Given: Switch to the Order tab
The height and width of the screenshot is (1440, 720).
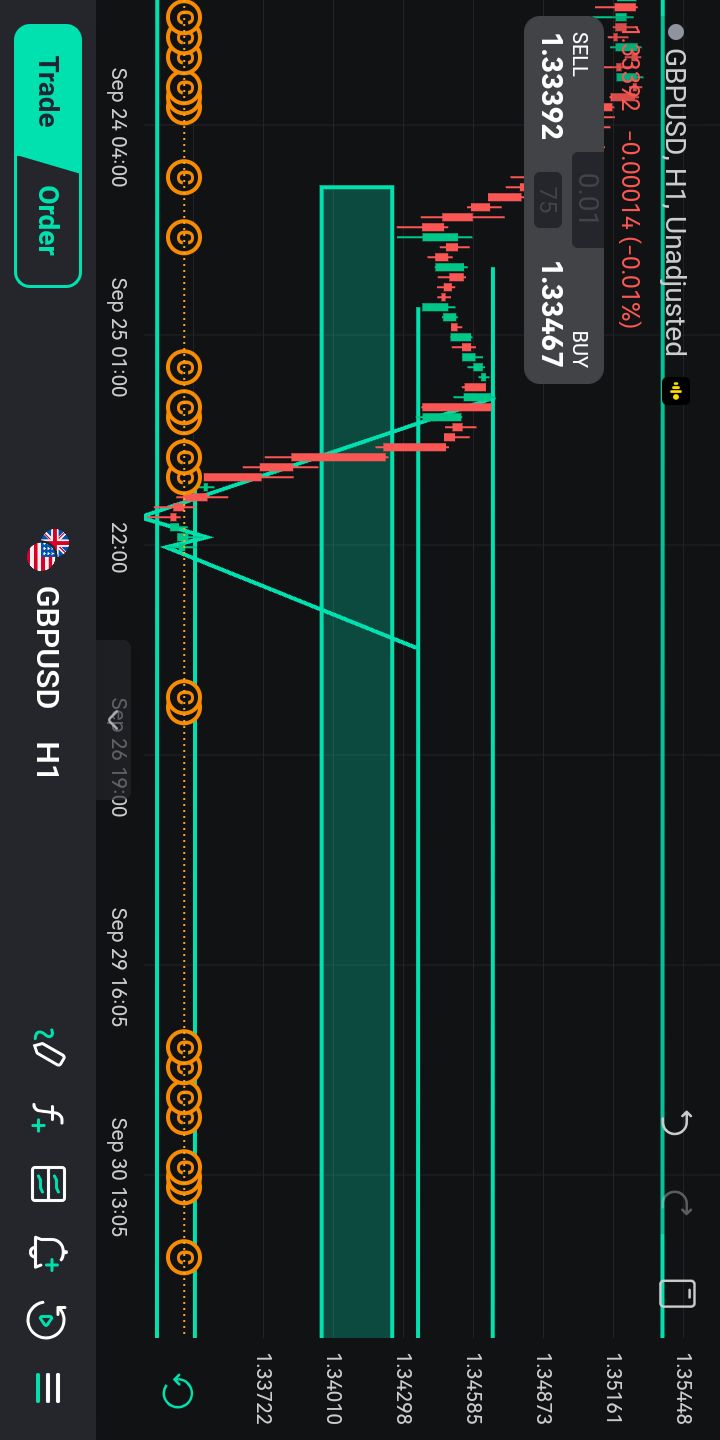Looking at the screenshot, I should [47, 220].
